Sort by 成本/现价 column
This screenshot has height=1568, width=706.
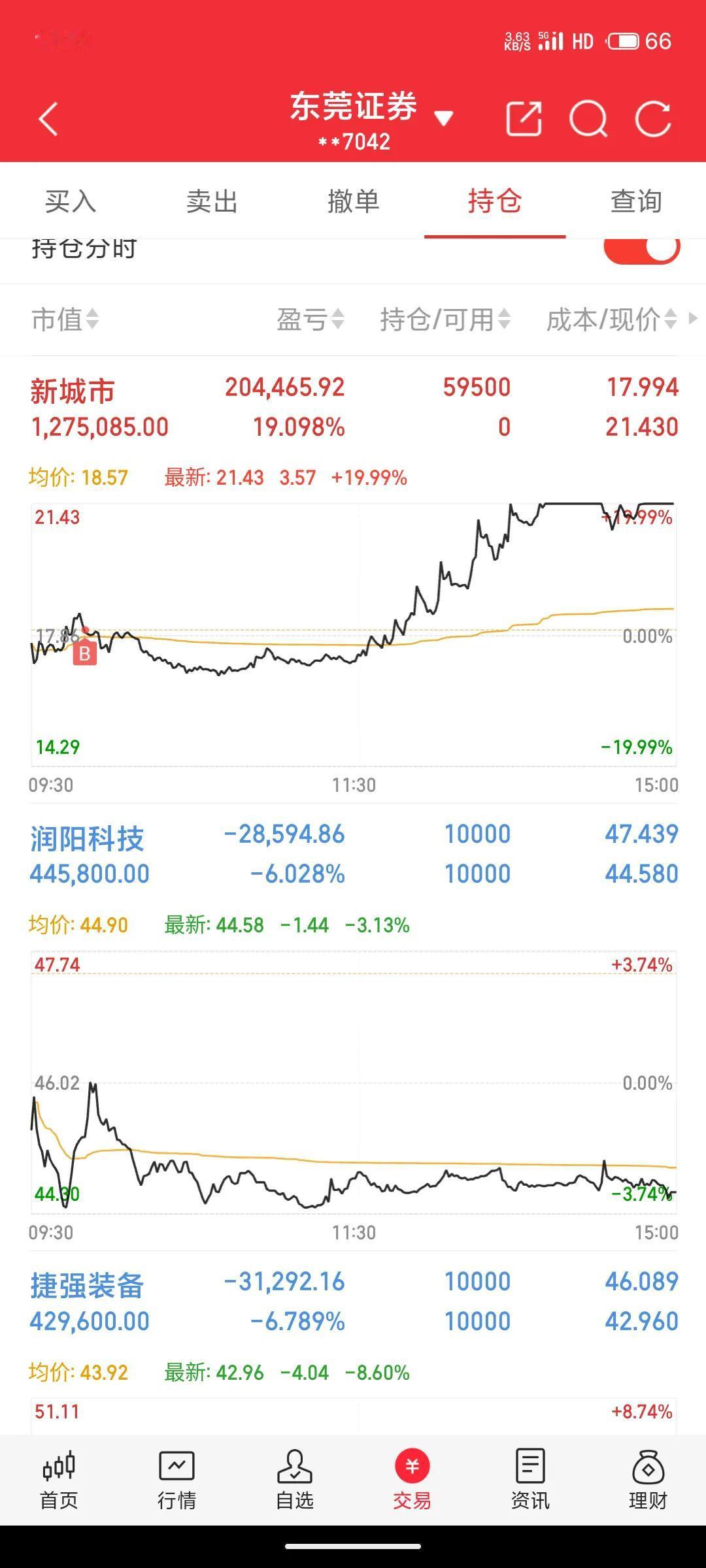611,319
